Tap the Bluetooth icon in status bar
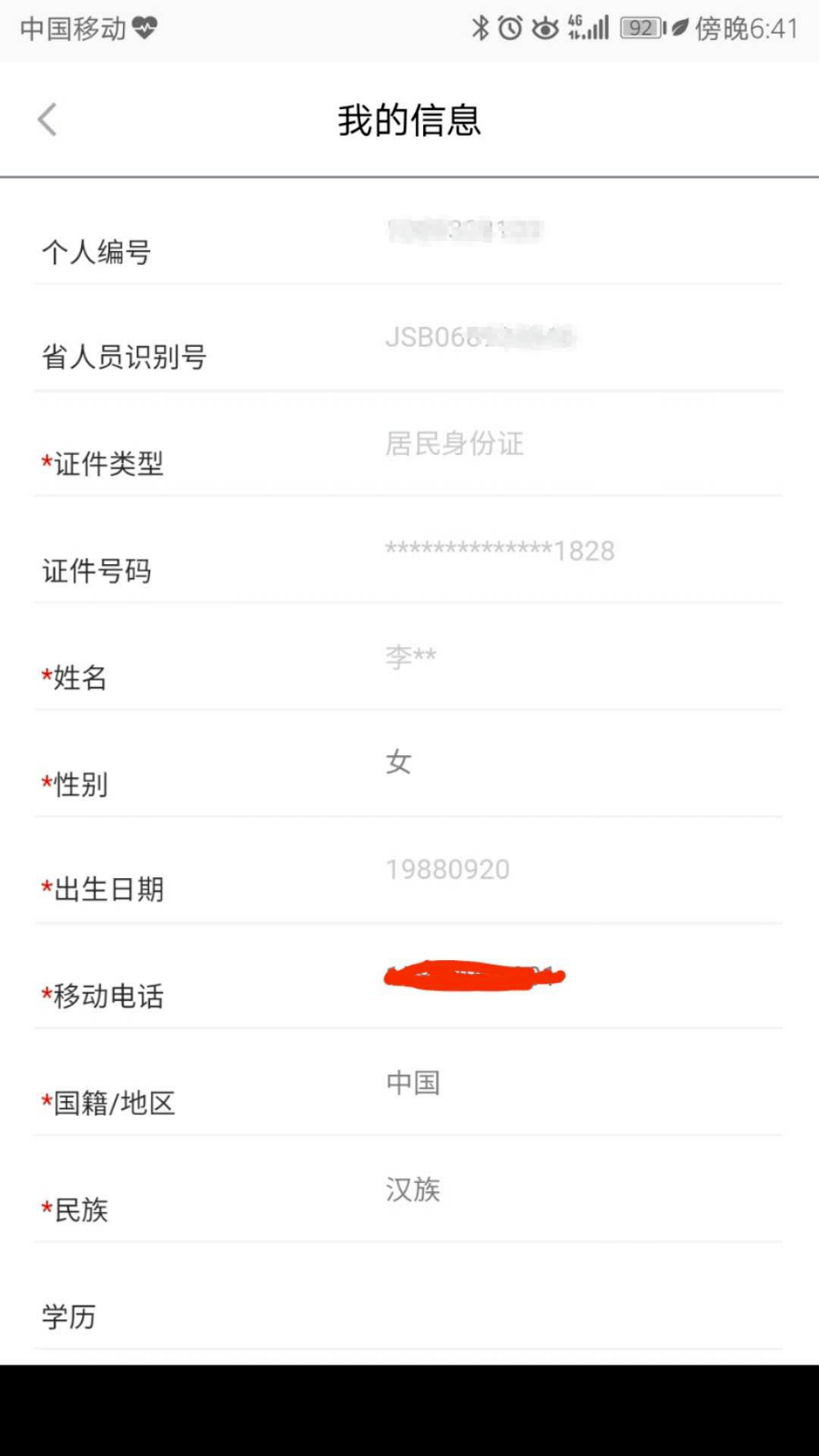819x1456 pixels. coord(481,28)
